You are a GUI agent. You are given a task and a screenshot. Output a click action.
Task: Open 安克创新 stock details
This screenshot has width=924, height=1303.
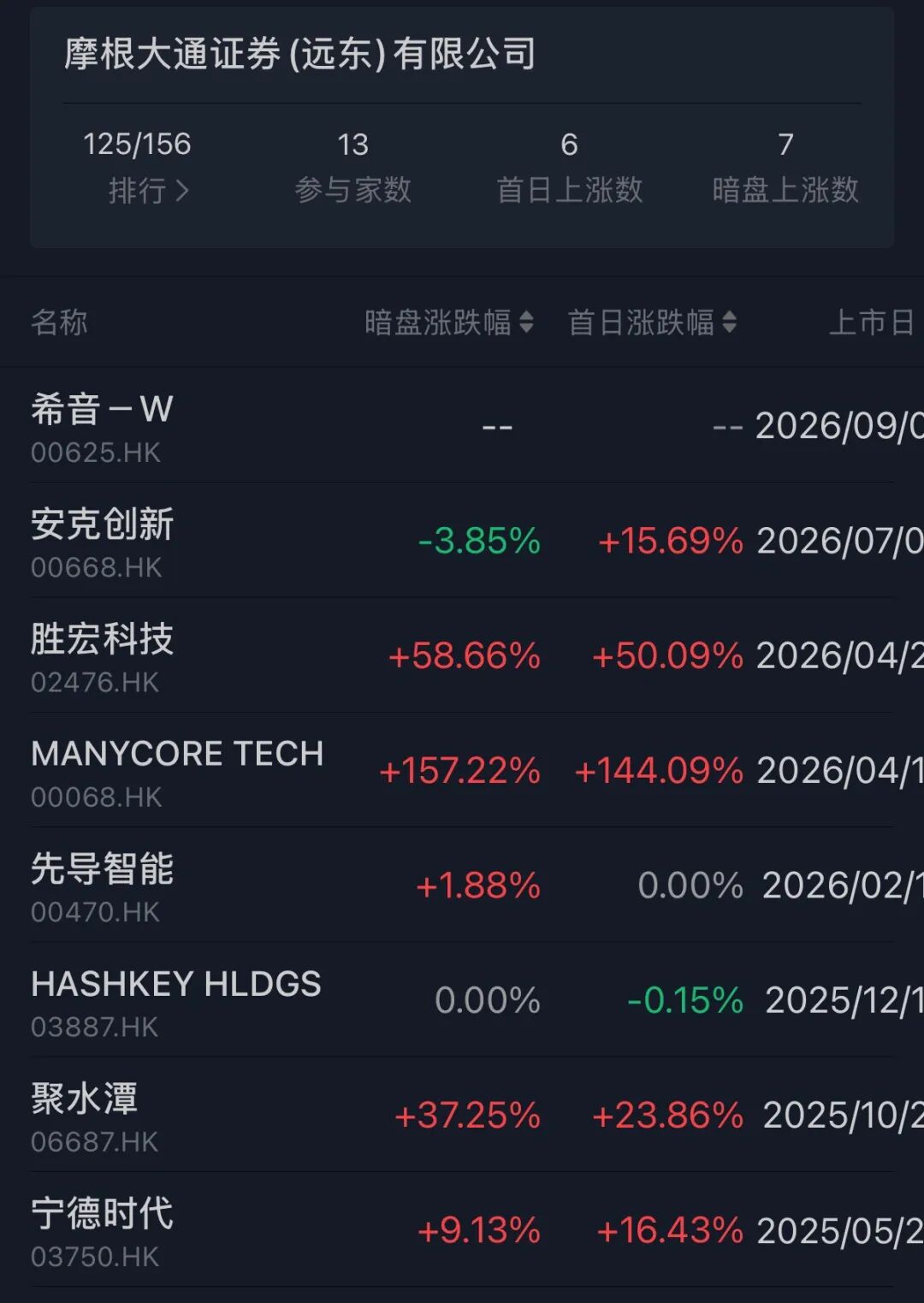point(462,541)
